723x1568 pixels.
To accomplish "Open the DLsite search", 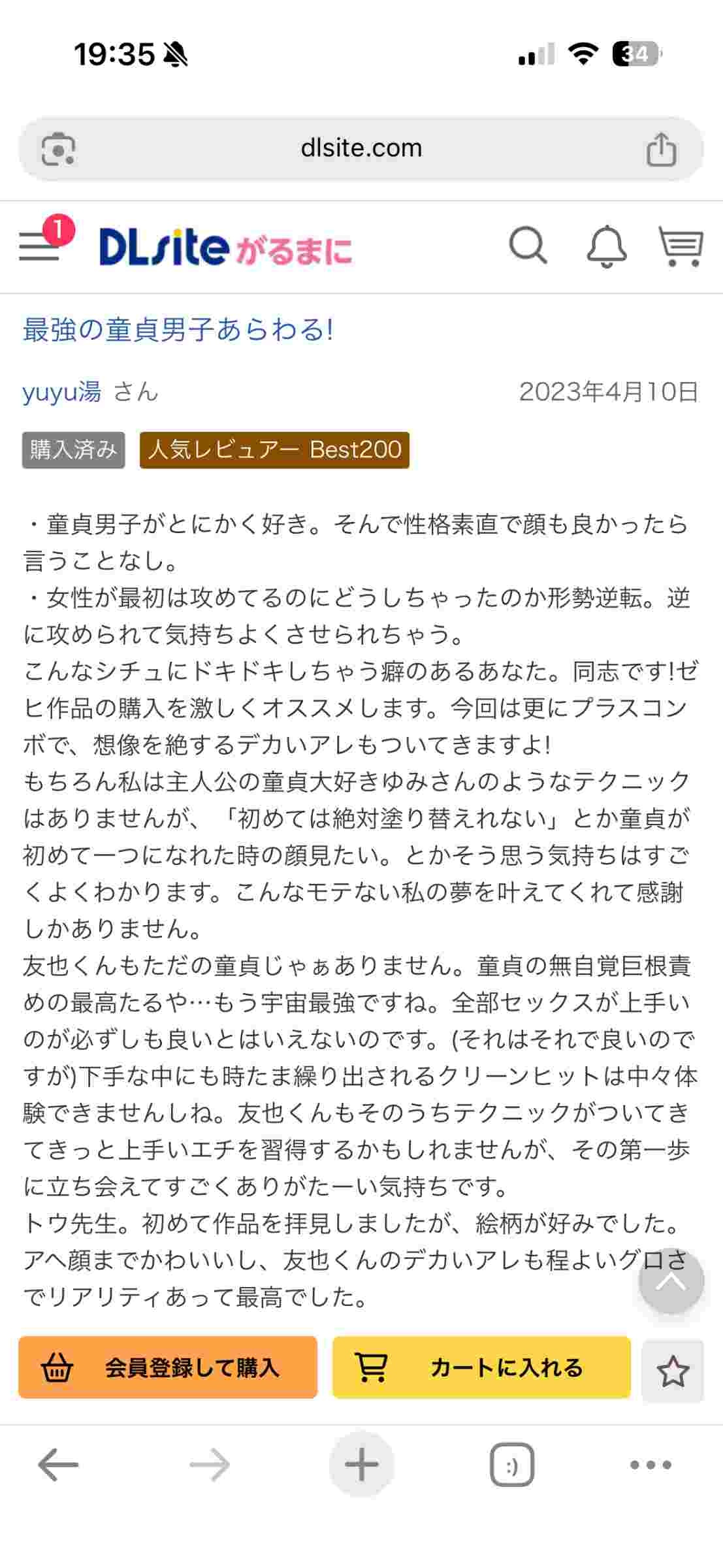I will click(x=528, y=246).
